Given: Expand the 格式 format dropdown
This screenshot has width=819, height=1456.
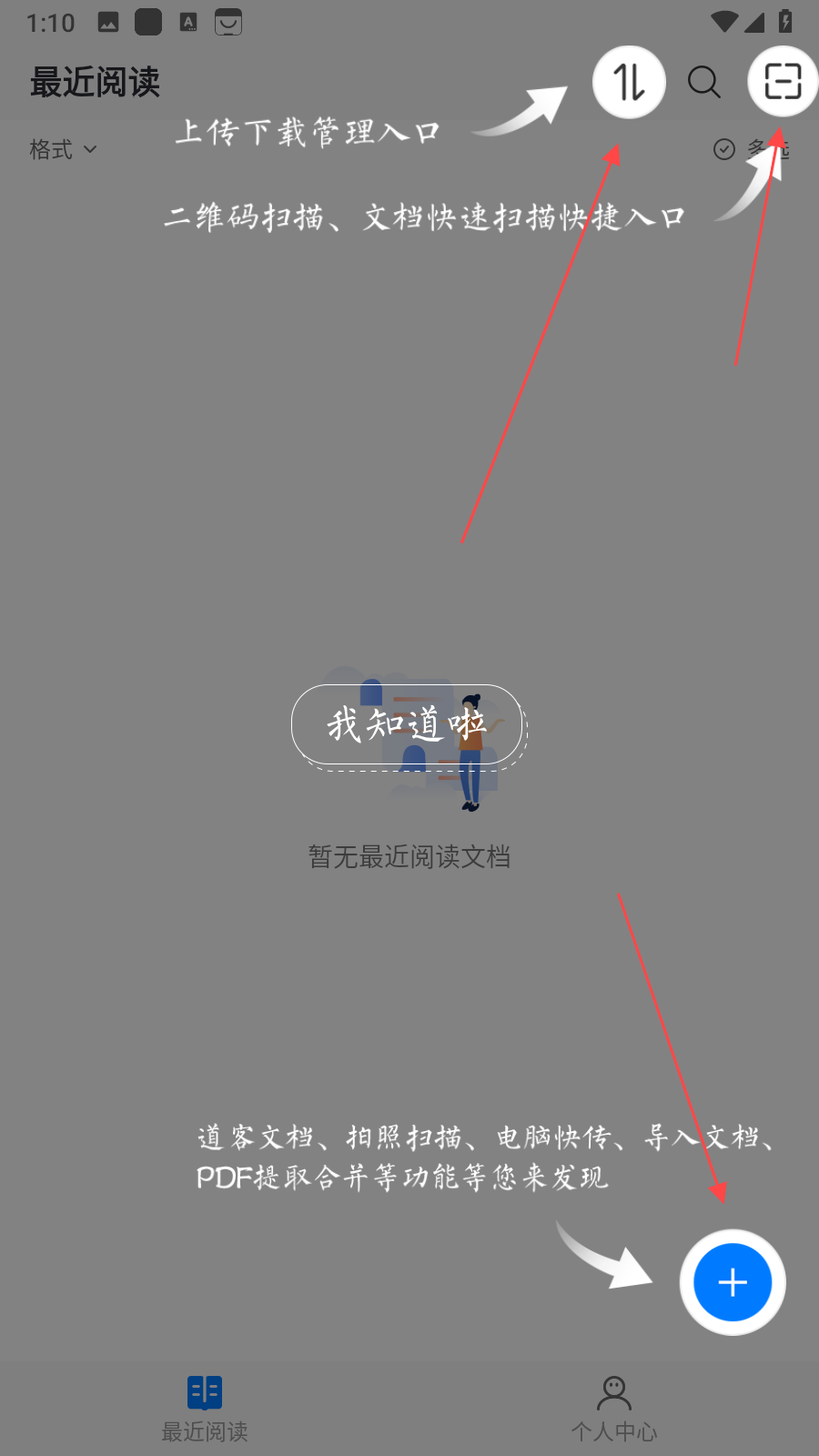Looking at the screenshot, I should (63, 149).
